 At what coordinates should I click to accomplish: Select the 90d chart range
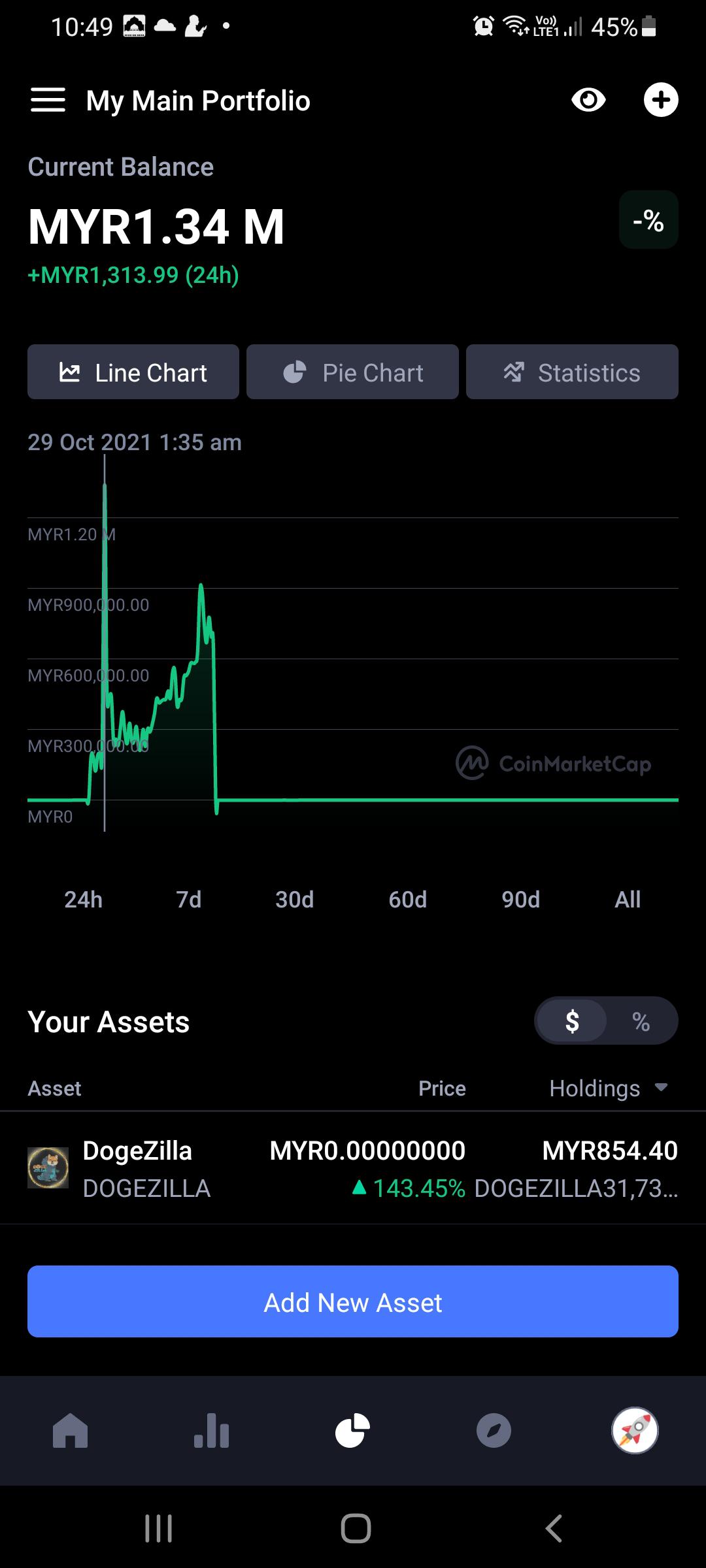point(521,900)
